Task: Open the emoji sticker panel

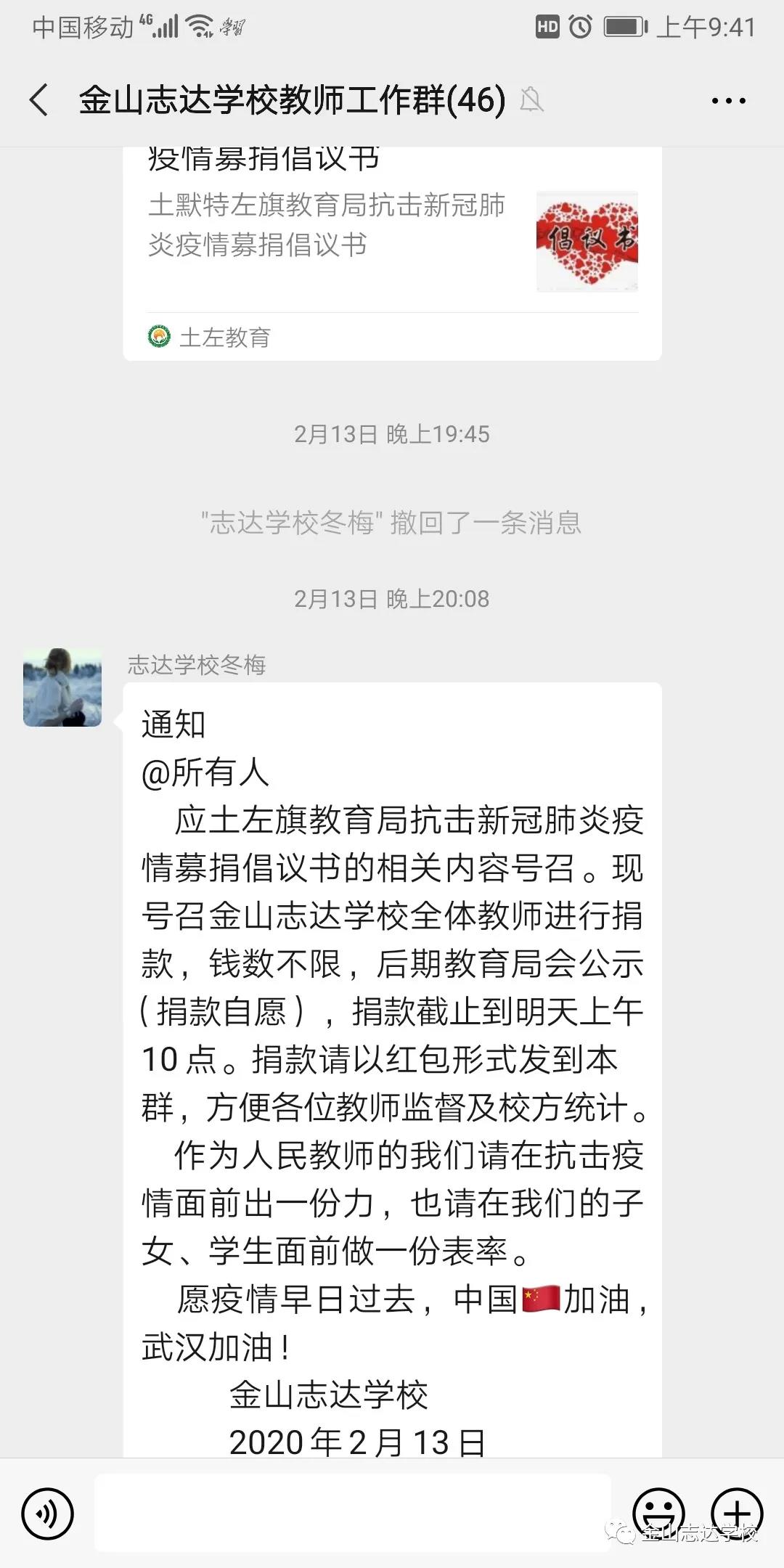Action: 658,1514
